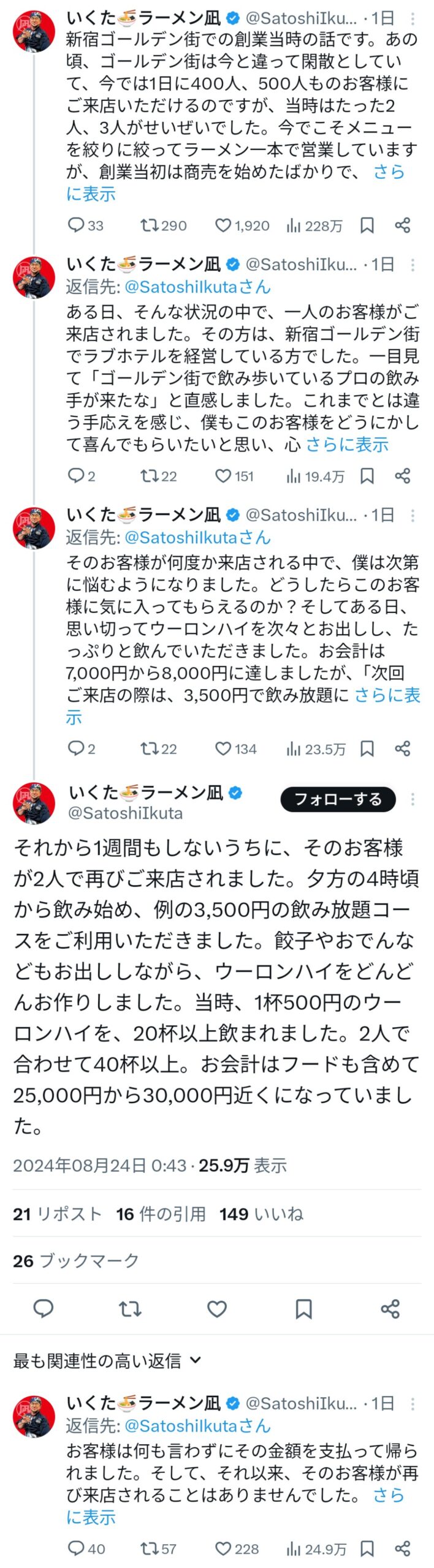Image resolution: width=434 pixels, height=1568 pixels.
Task: Retweet the tweet with 290 reposts
Action: pyautogui.click(x=149, y=225)
